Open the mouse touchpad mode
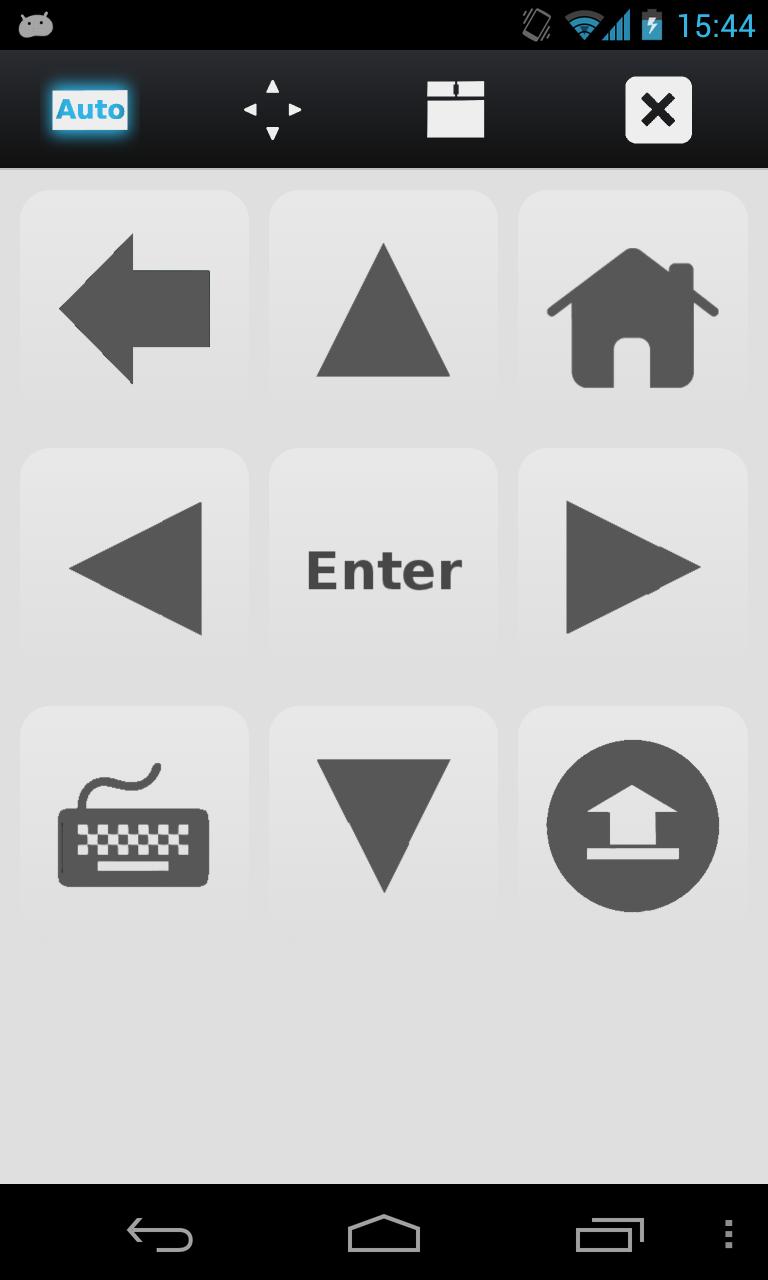This screenshot has width=768, height=1280. (x=455, y=109)
